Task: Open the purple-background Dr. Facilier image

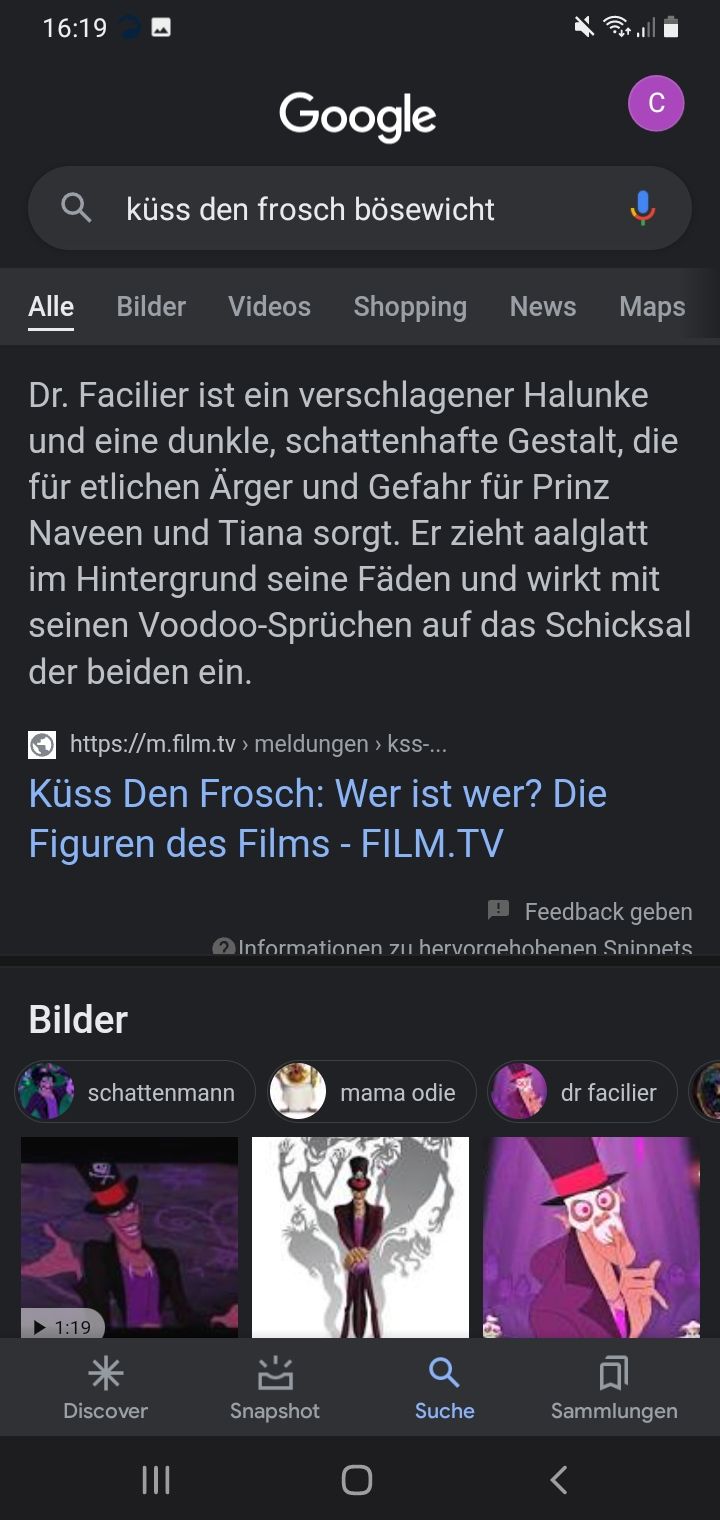Action: pyautogui.click(x=591, y=1237)
